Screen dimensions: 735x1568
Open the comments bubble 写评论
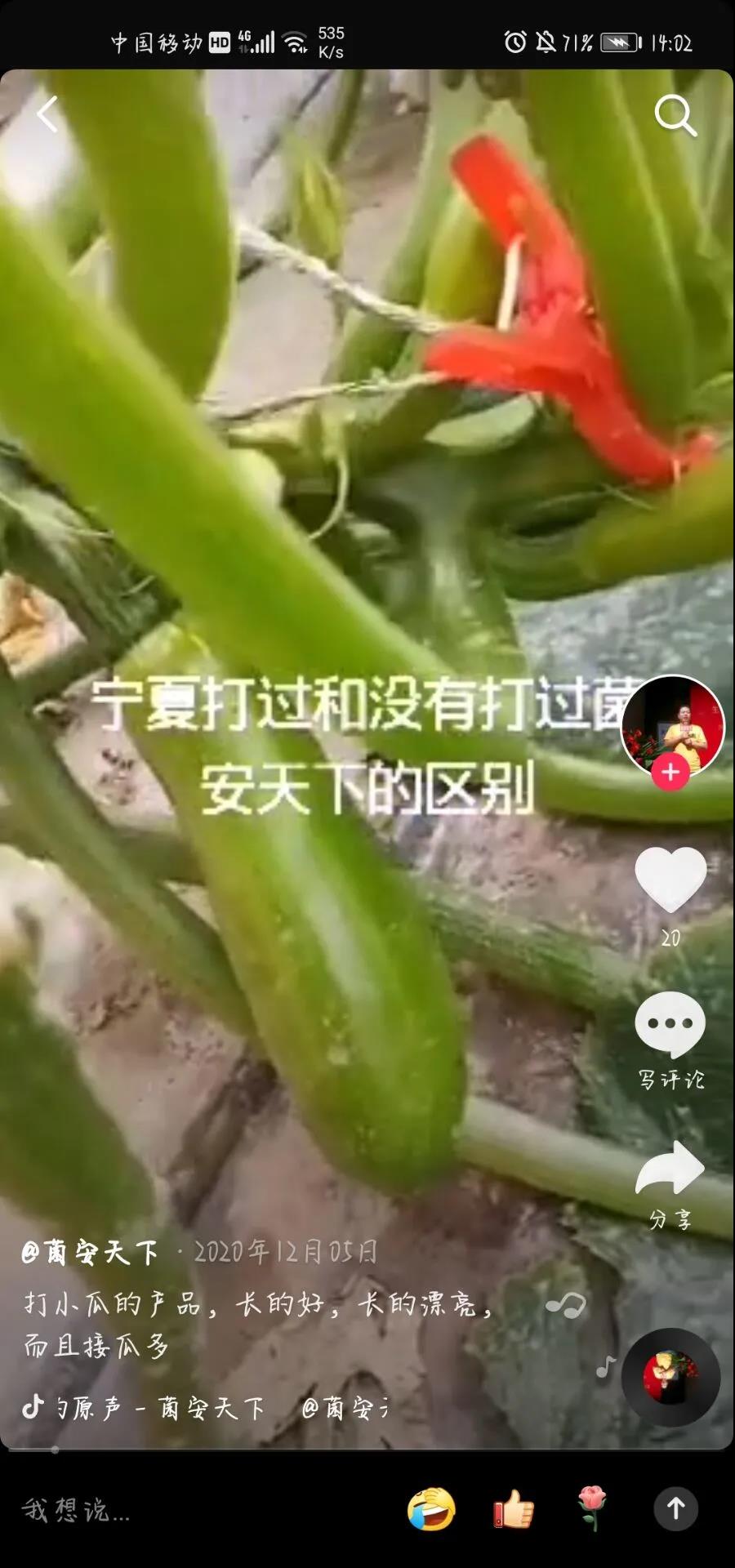[670, 1025]
